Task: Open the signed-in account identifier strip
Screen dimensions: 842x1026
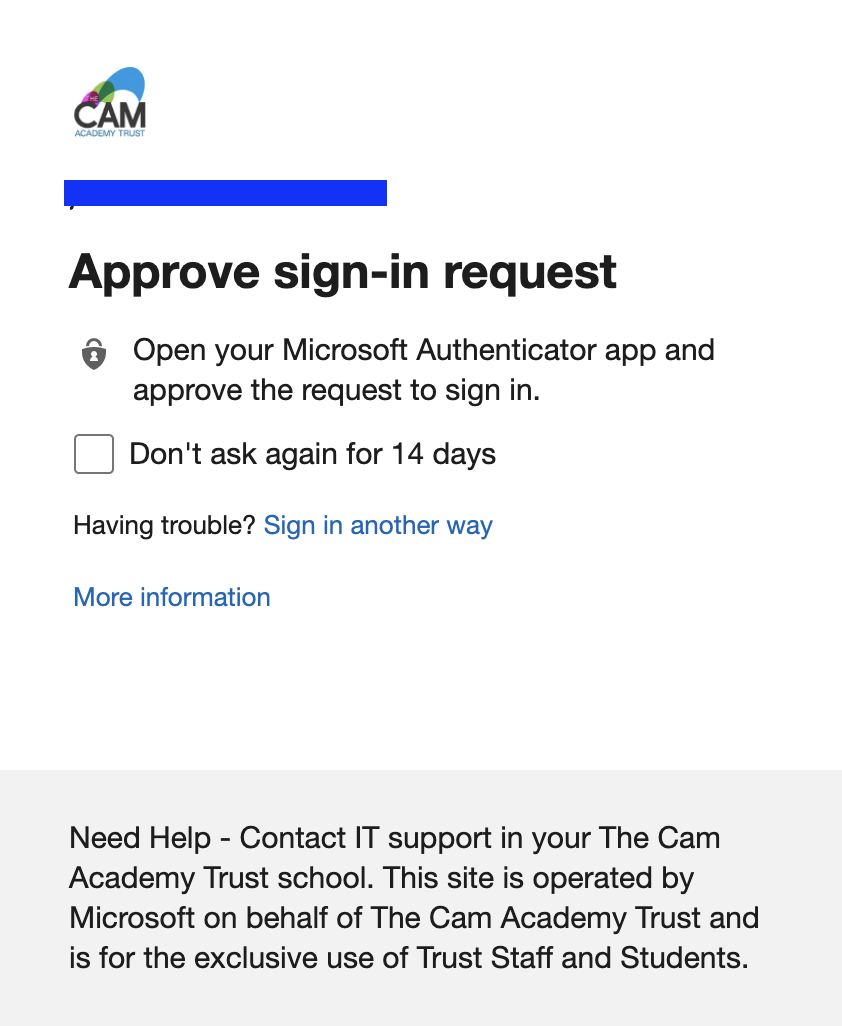Action: coord(225,192)
